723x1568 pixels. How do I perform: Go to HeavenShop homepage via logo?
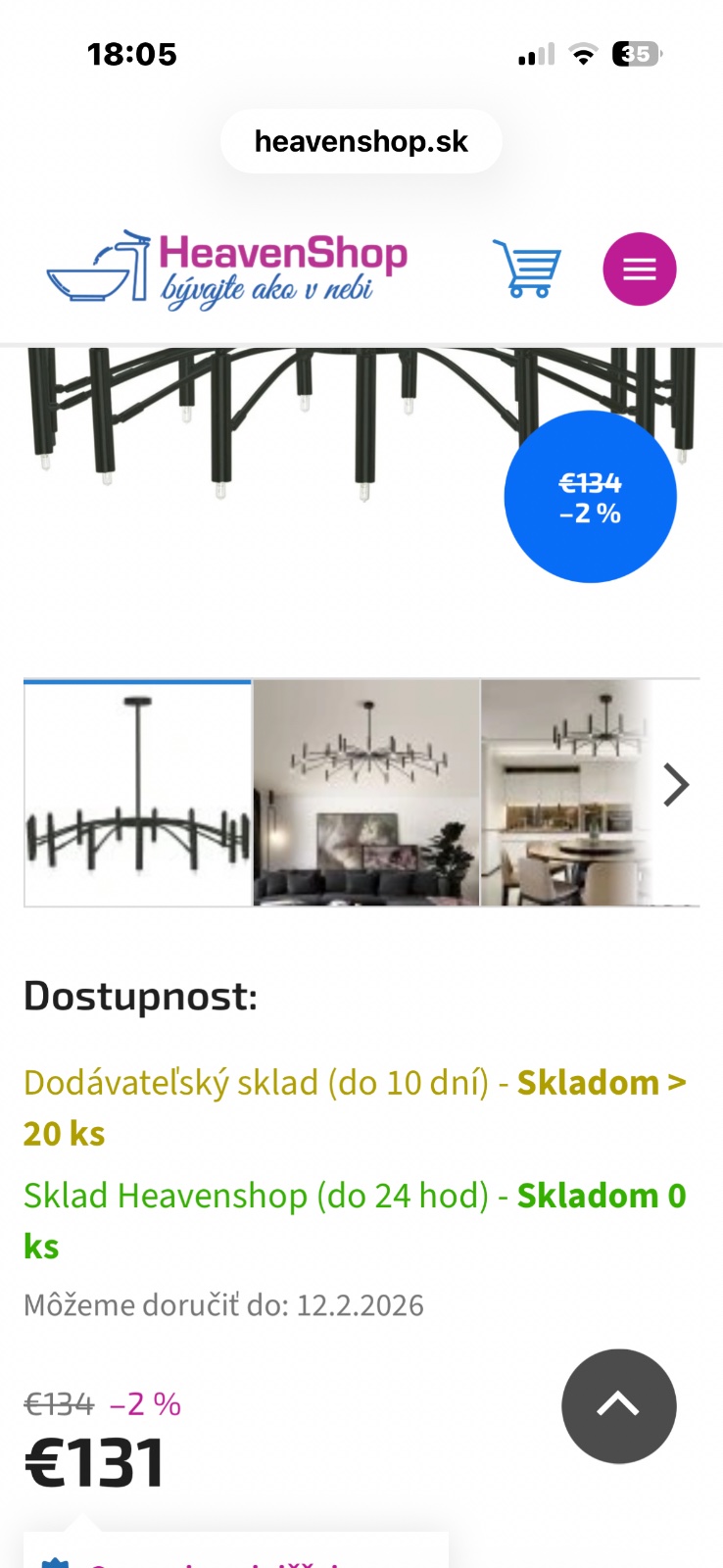[x=227, y=269]
